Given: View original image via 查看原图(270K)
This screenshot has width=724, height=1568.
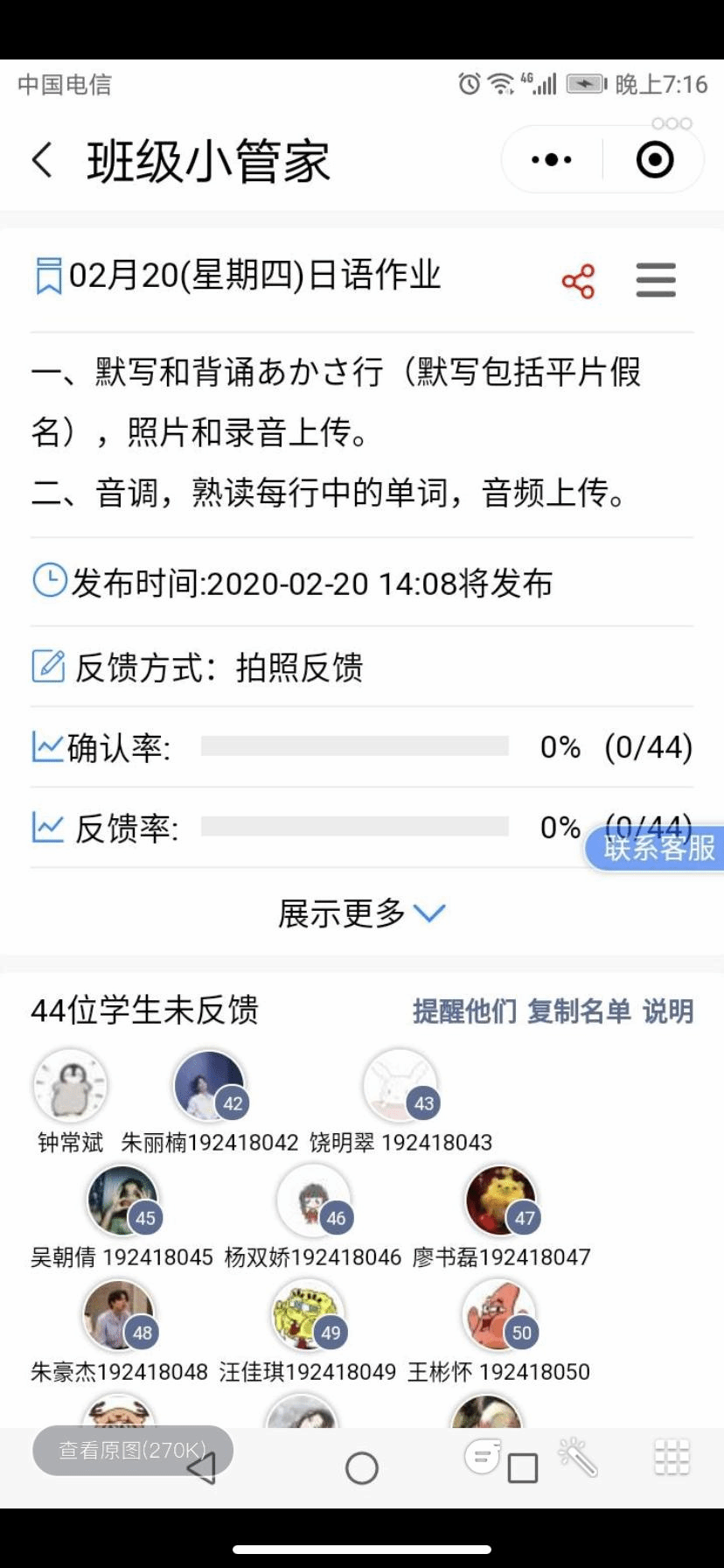Looking at the screenshot, I should [132, 1450].
